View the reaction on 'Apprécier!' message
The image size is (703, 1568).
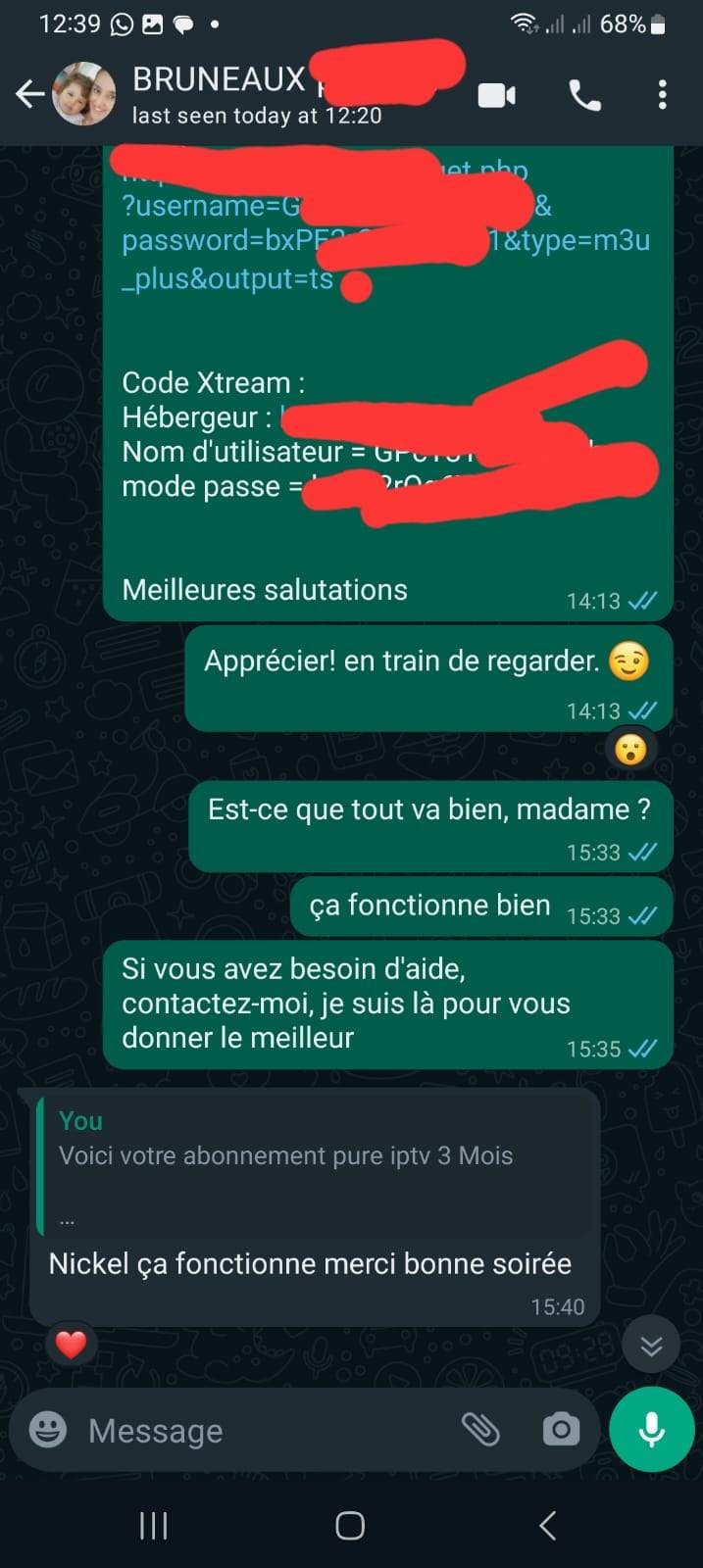click(x=630, y=750)
